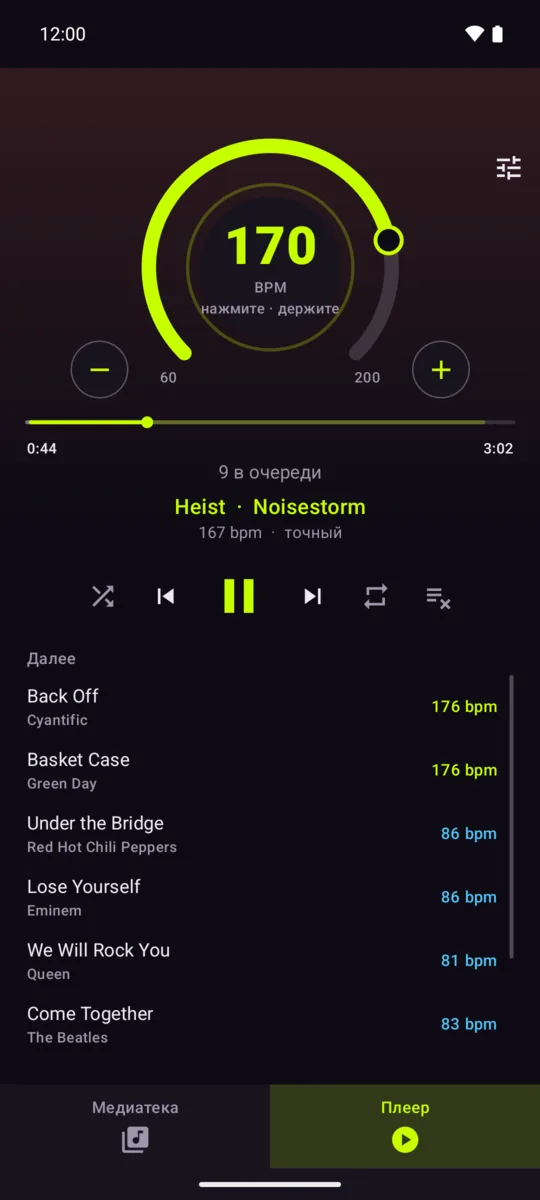Toggle repeat mode
Image resolution: width=540 pixels, height=1200 pixels.
click(x=375, y=597)
